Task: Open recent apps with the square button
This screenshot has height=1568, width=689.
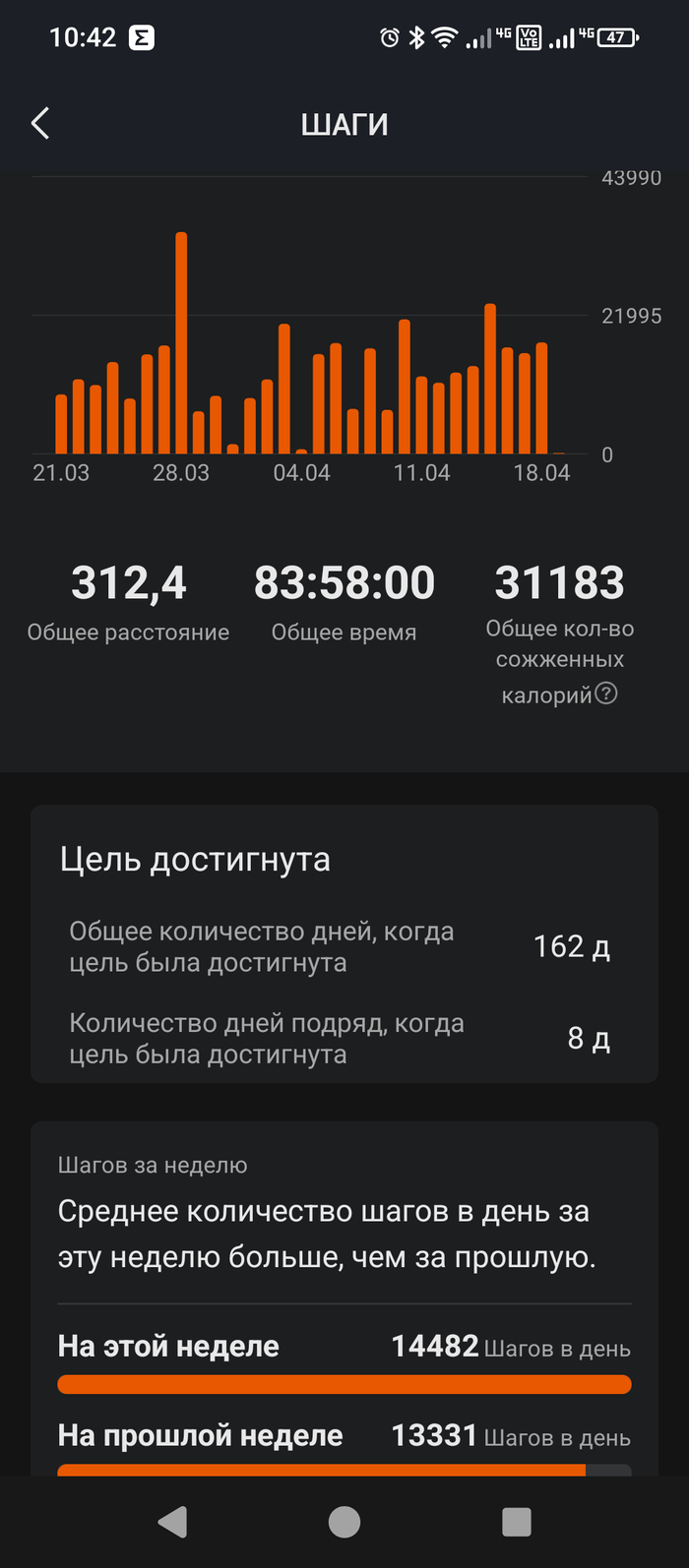Action: (517, 1522)
